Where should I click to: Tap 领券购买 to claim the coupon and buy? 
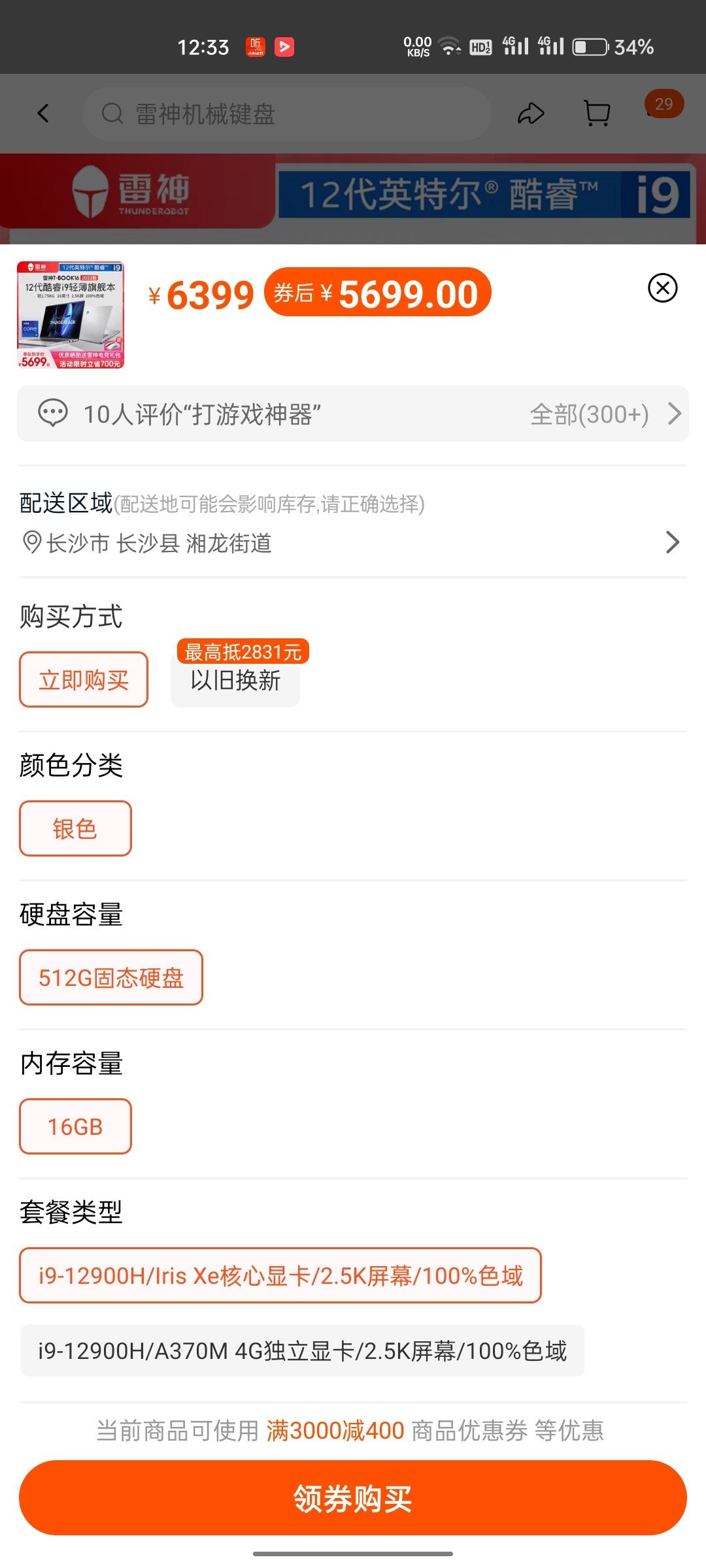(x=353, y=1498)
